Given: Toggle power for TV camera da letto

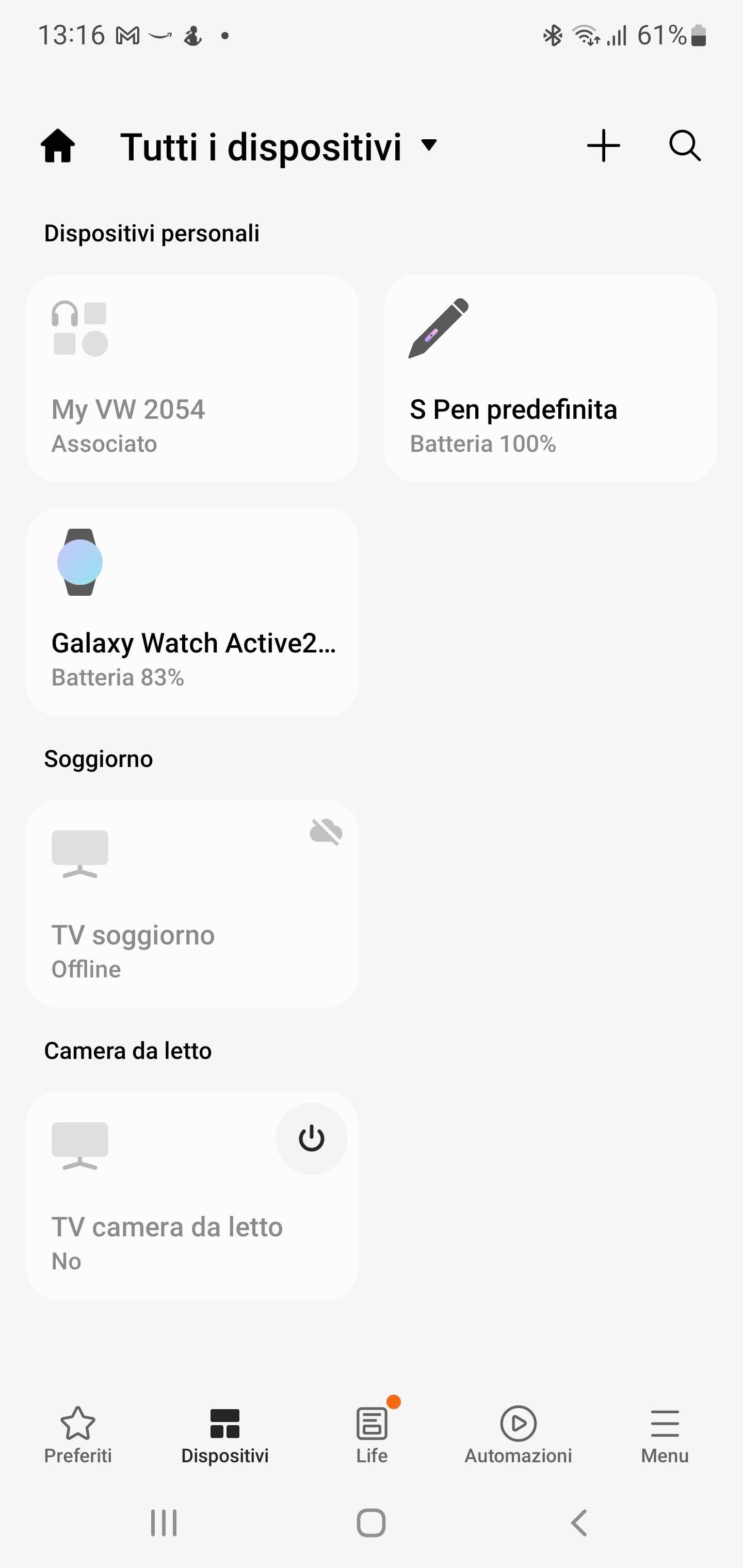Looking at the screenshot, I should tap(311, 1138).
